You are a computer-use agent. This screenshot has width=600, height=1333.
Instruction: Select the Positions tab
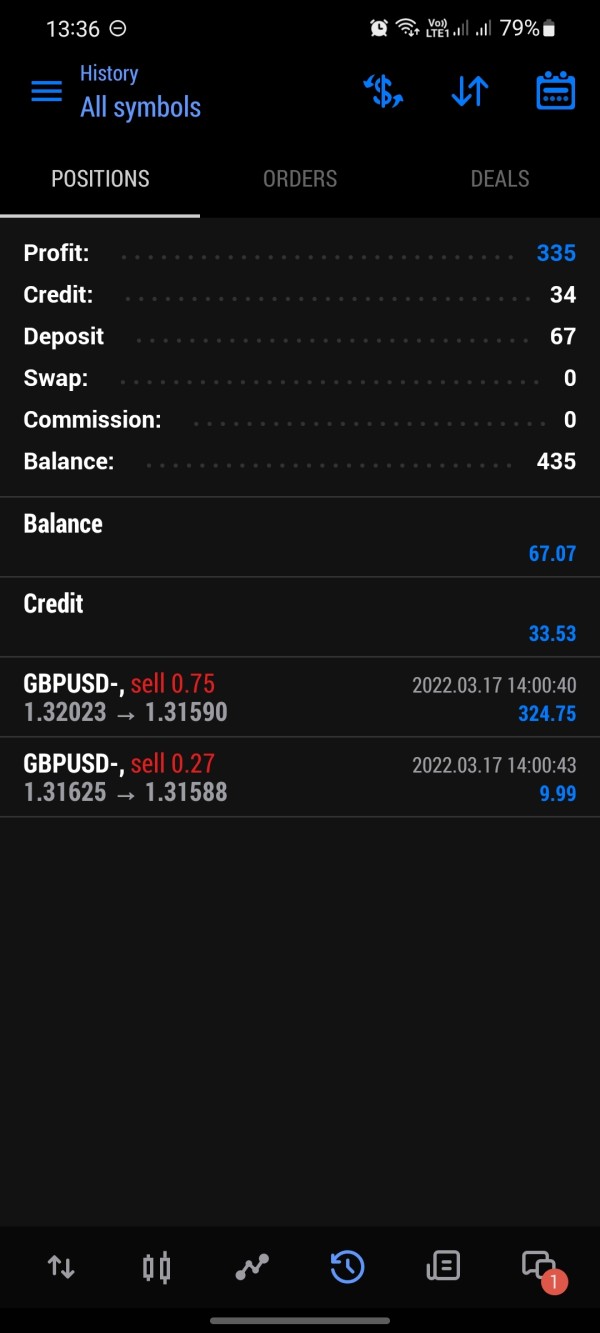(x=100, y=179)
